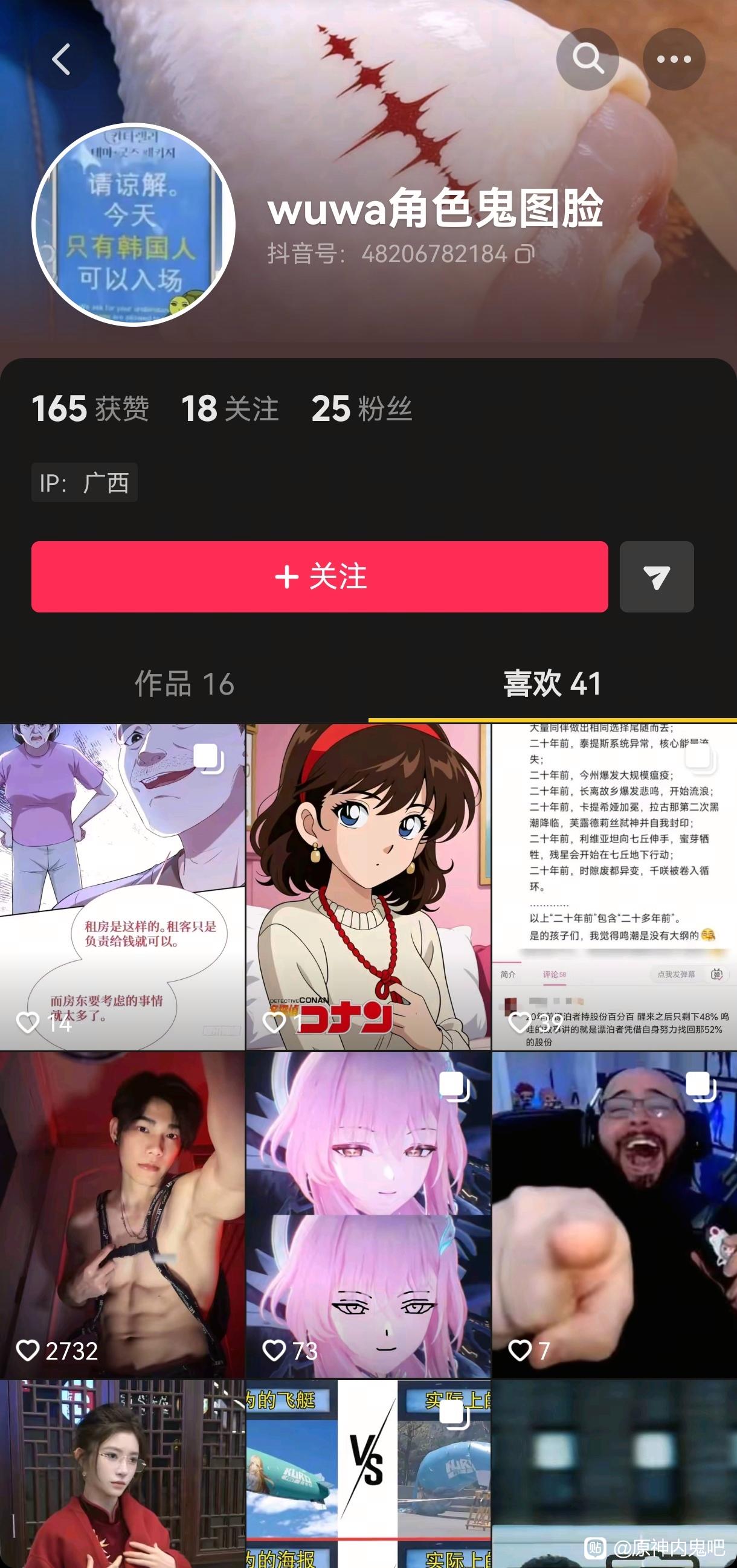Send a message via paper-plane button
This screenshot has width=737, height=1568.
point(657,576)
